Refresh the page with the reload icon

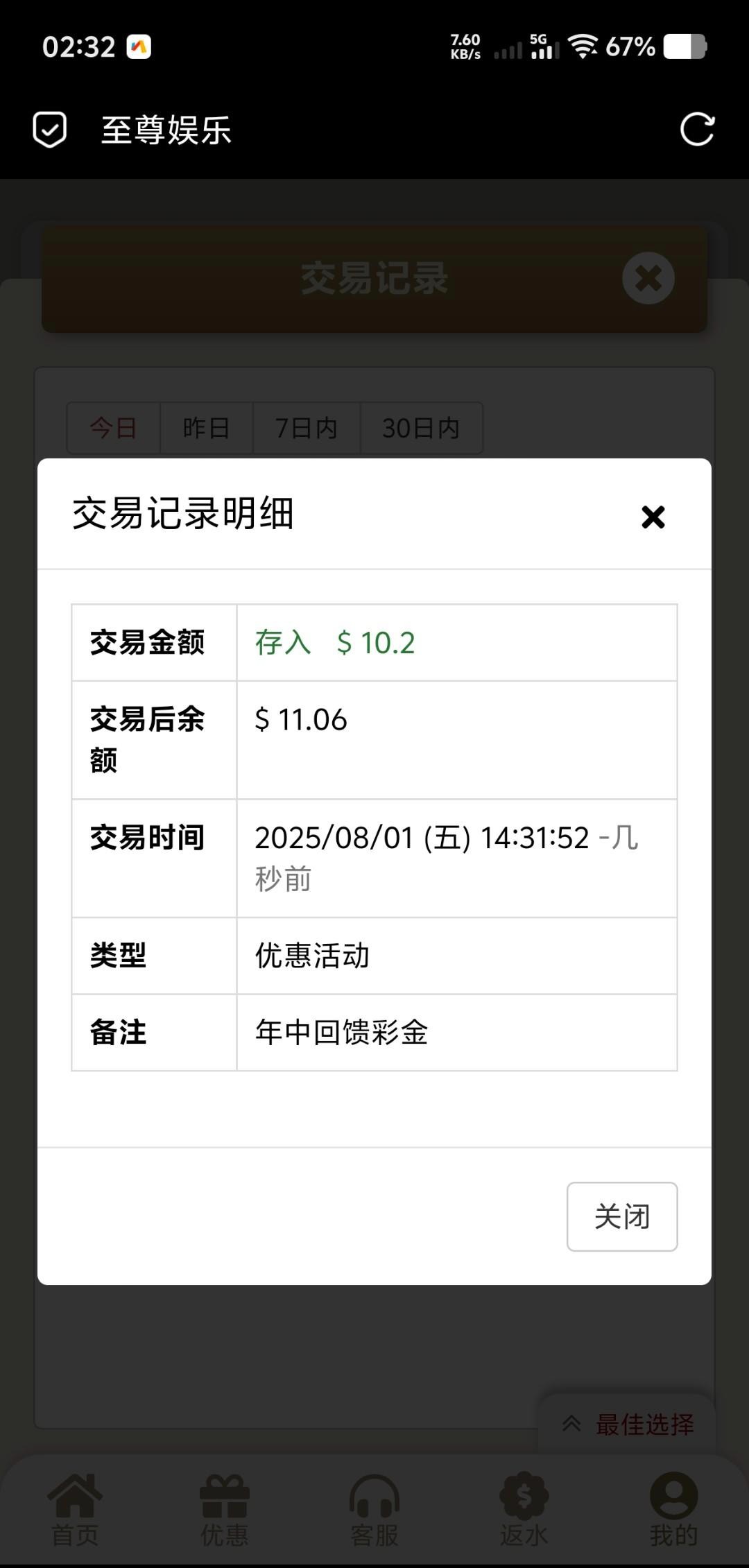click(x=697, y=130)
